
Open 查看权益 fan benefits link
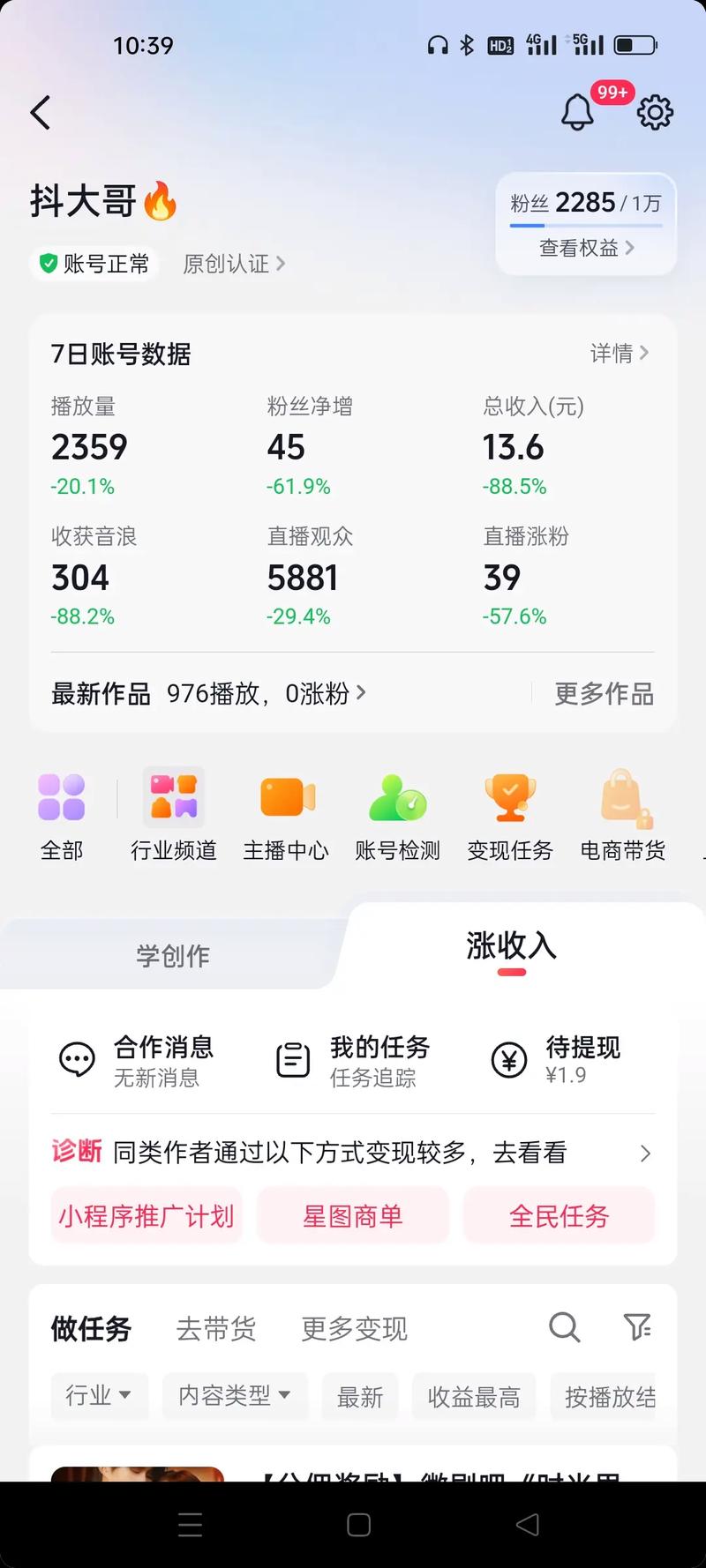coord(585,248)
